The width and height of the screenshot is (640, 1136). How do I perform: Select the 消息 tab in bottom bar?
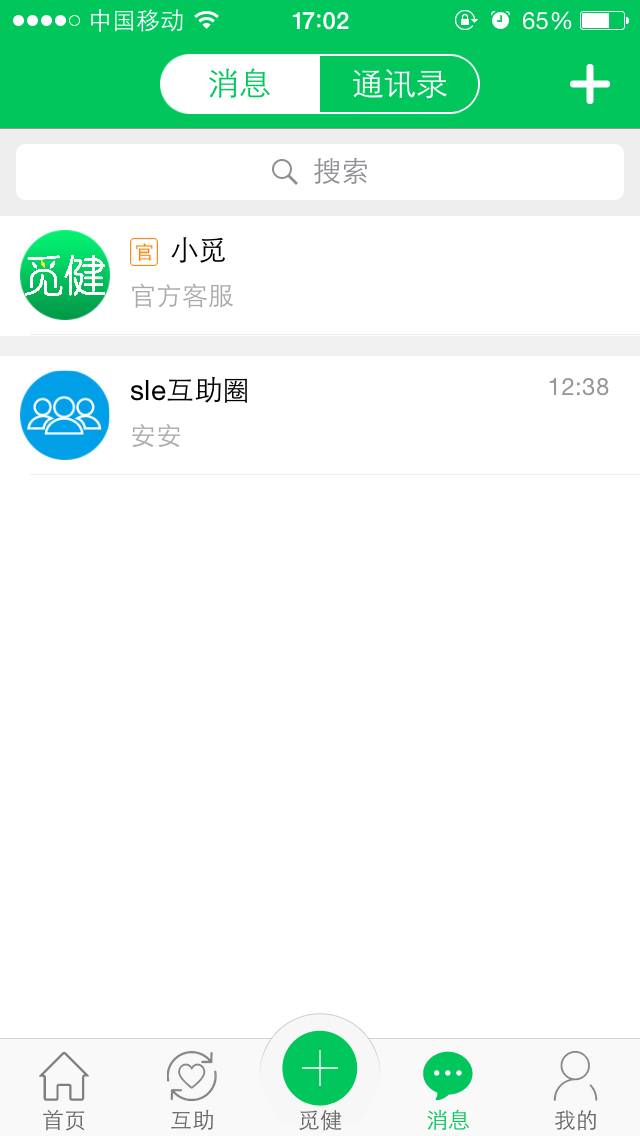(448, 1089)
